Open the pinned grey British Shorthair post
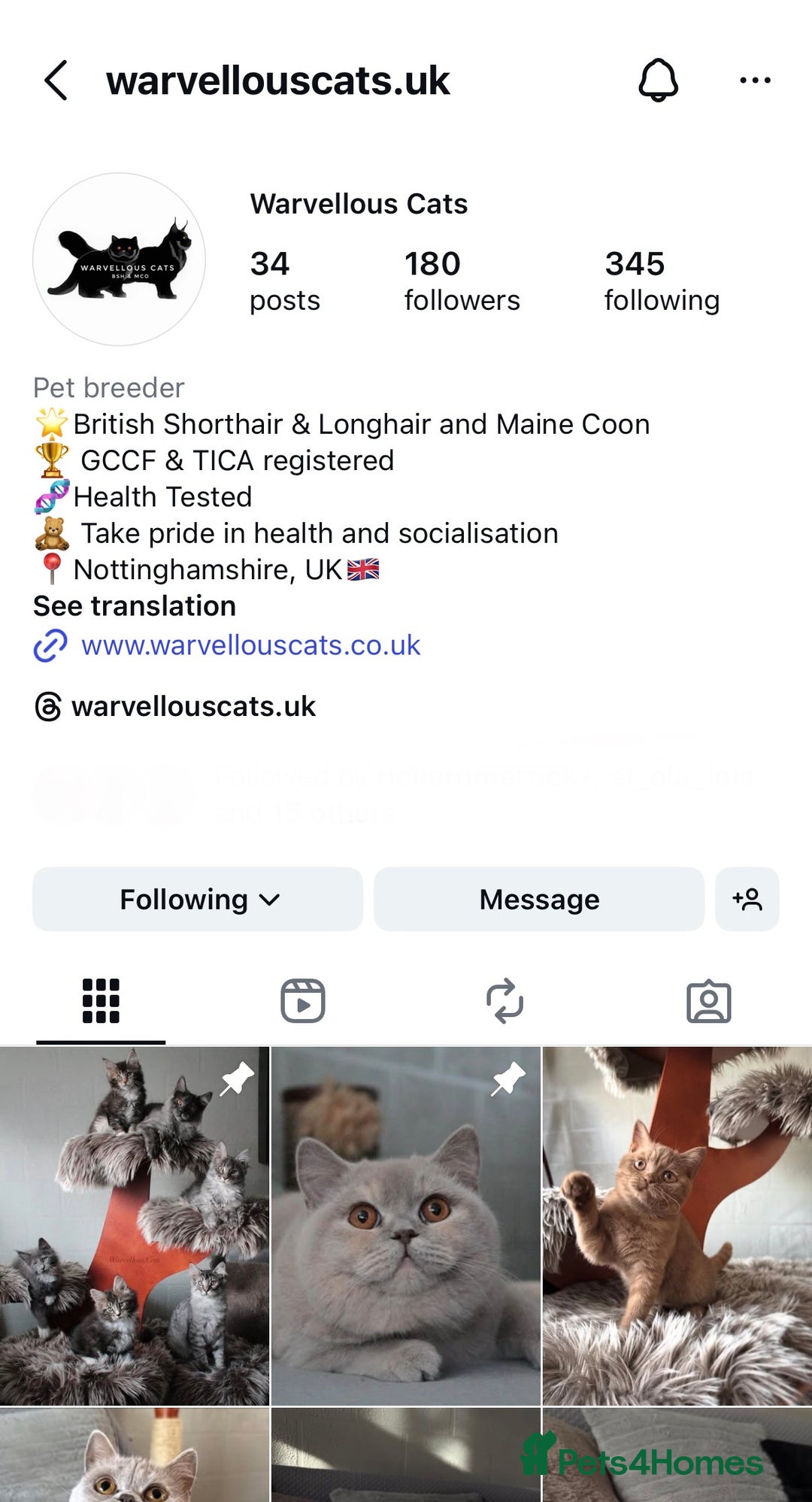Image resolution: width=812 pixels, height=1502 pixels. 405,1226
